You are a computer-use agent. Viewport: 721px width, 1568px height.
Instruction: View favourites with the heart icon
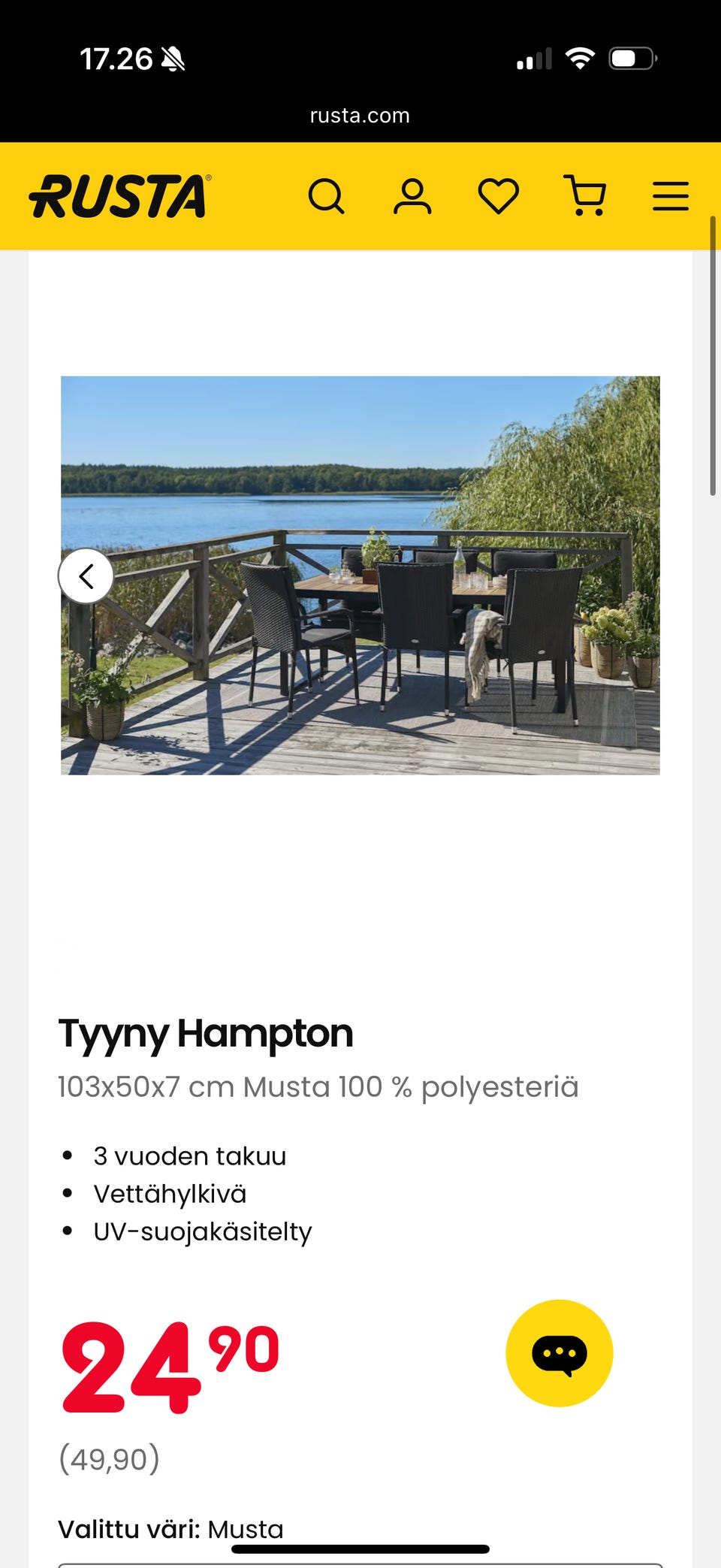[x=498, y=196]
